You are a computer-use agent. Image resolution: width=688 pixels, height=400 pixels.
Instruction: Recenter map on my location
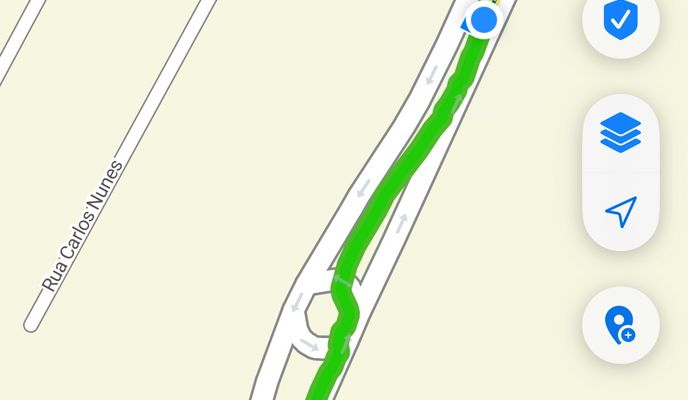tap(620, 211)
